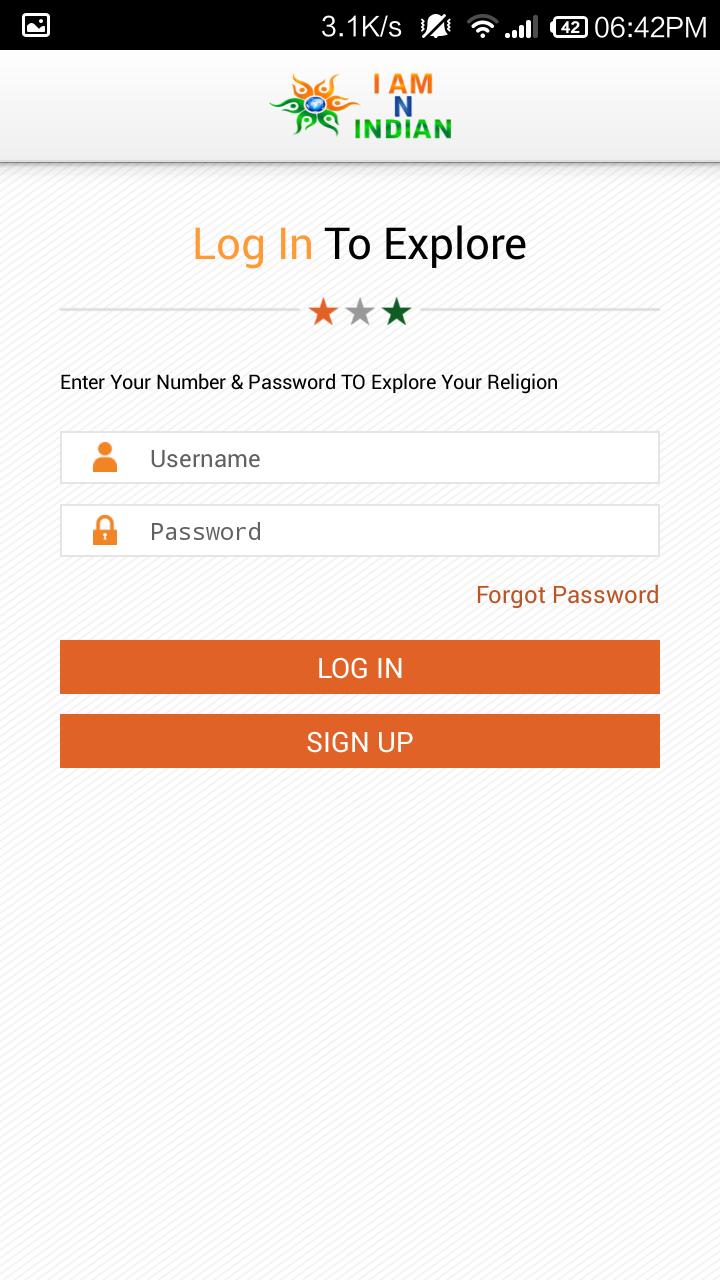This screenshot has width=720, height=1280.
Task: Tap the Username input field
Action: tap(400, 458)
